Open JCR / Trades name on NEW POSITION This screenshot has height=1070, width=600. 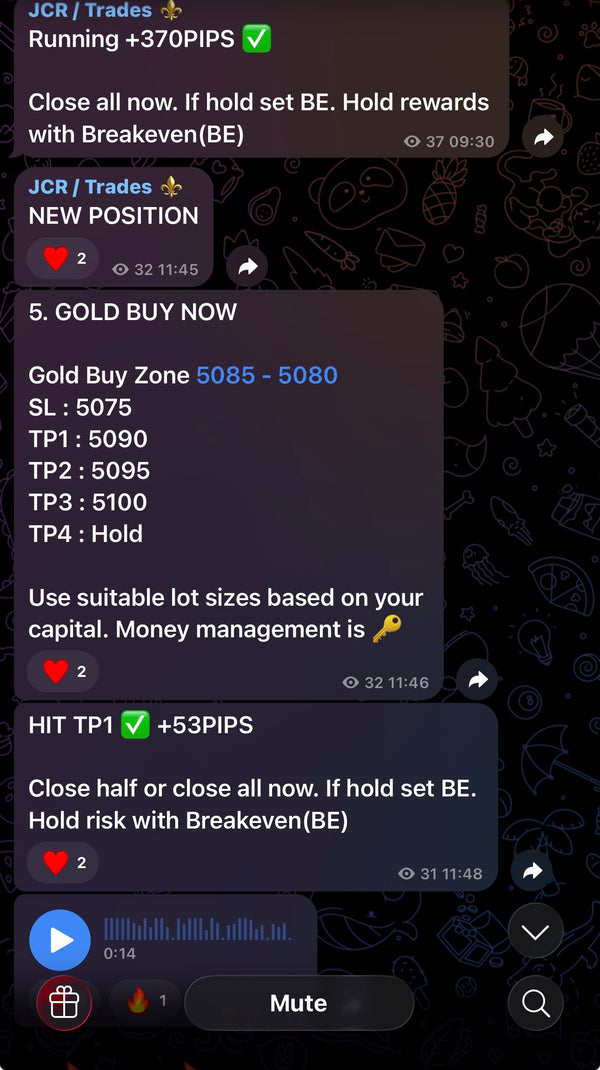(90, 187)
